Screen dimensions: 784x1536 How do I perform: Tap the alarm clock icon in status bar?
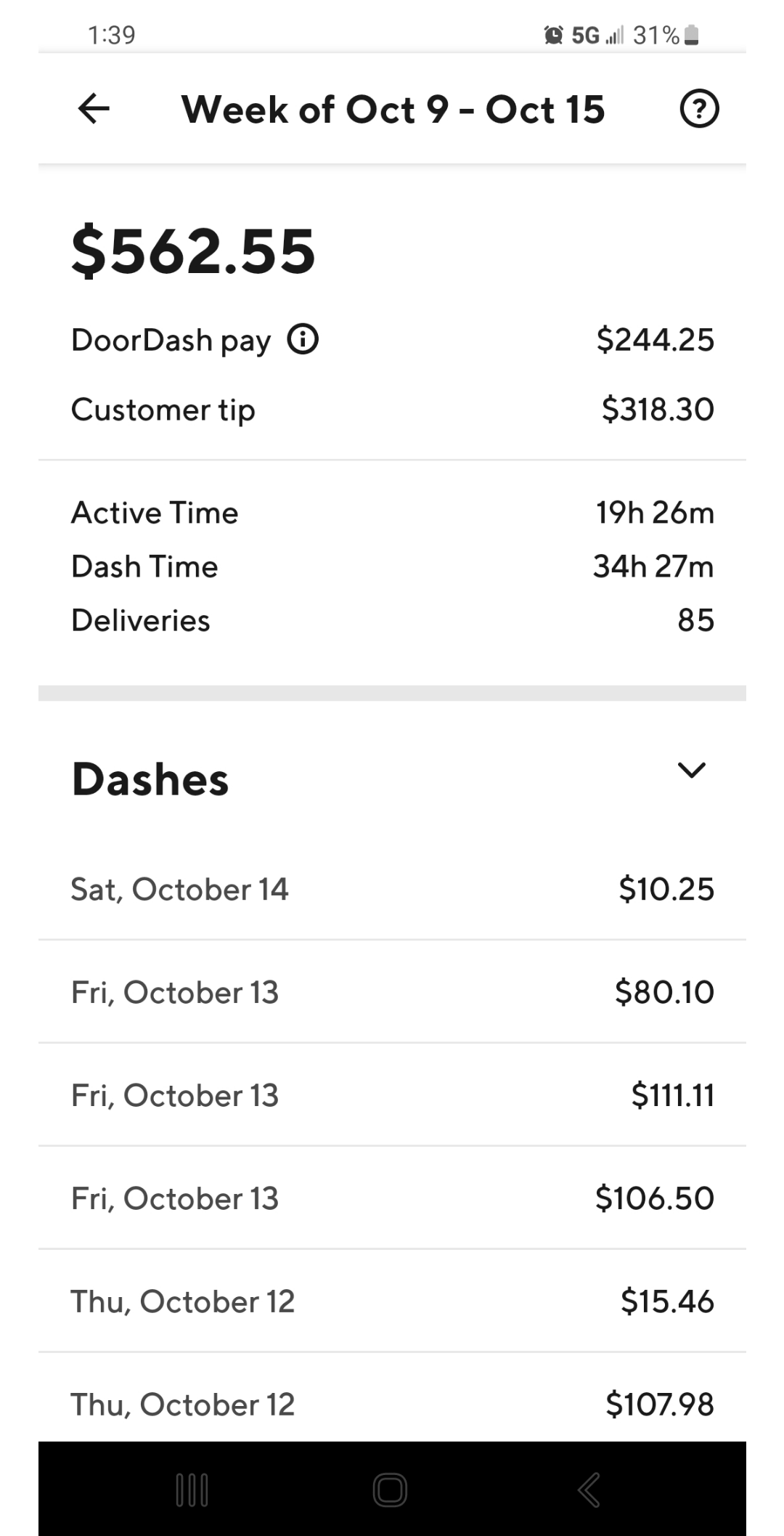coord(552,33)
